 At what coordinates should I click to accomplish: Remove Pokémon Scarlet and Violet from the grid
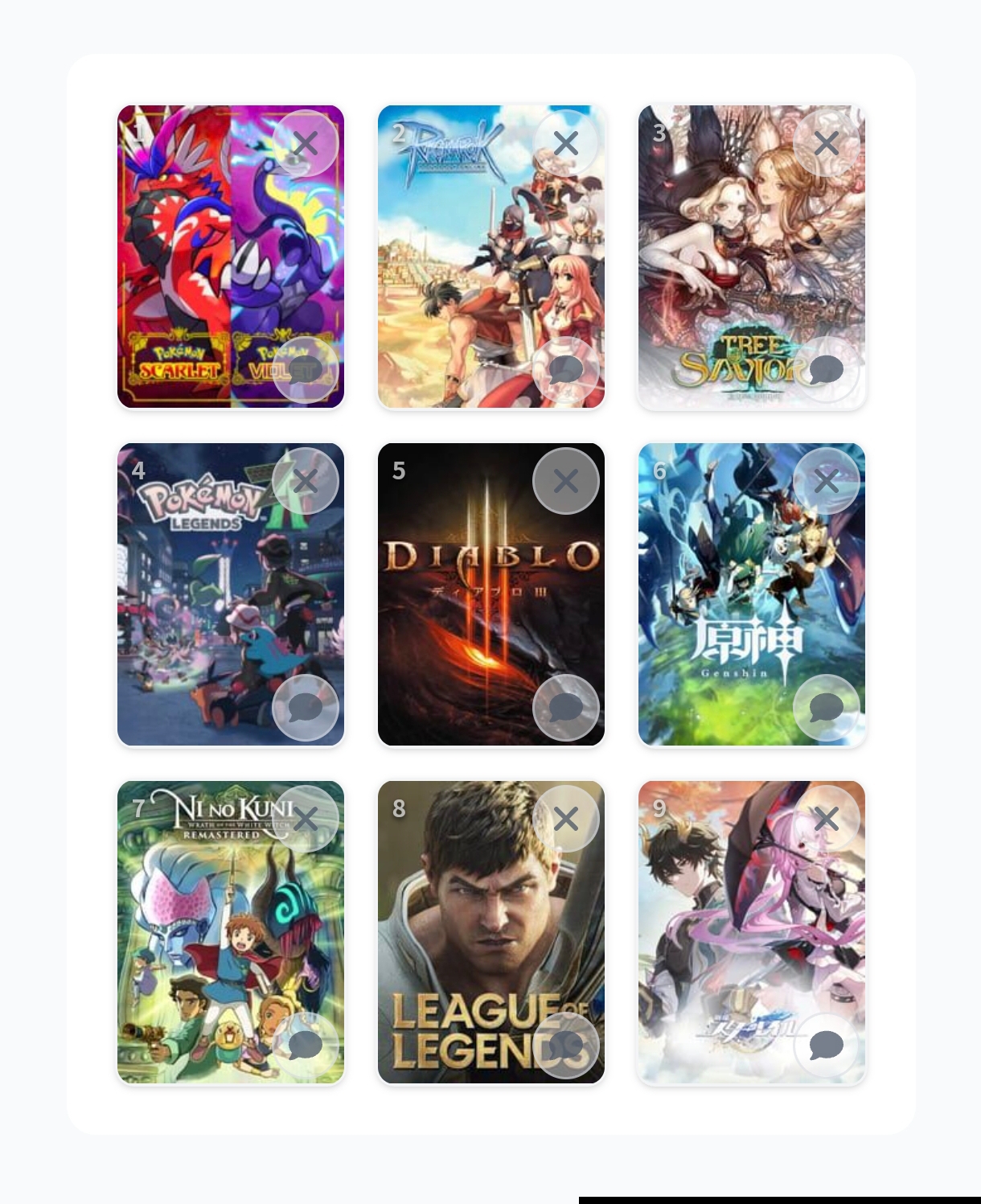click(x=306, y=144)
